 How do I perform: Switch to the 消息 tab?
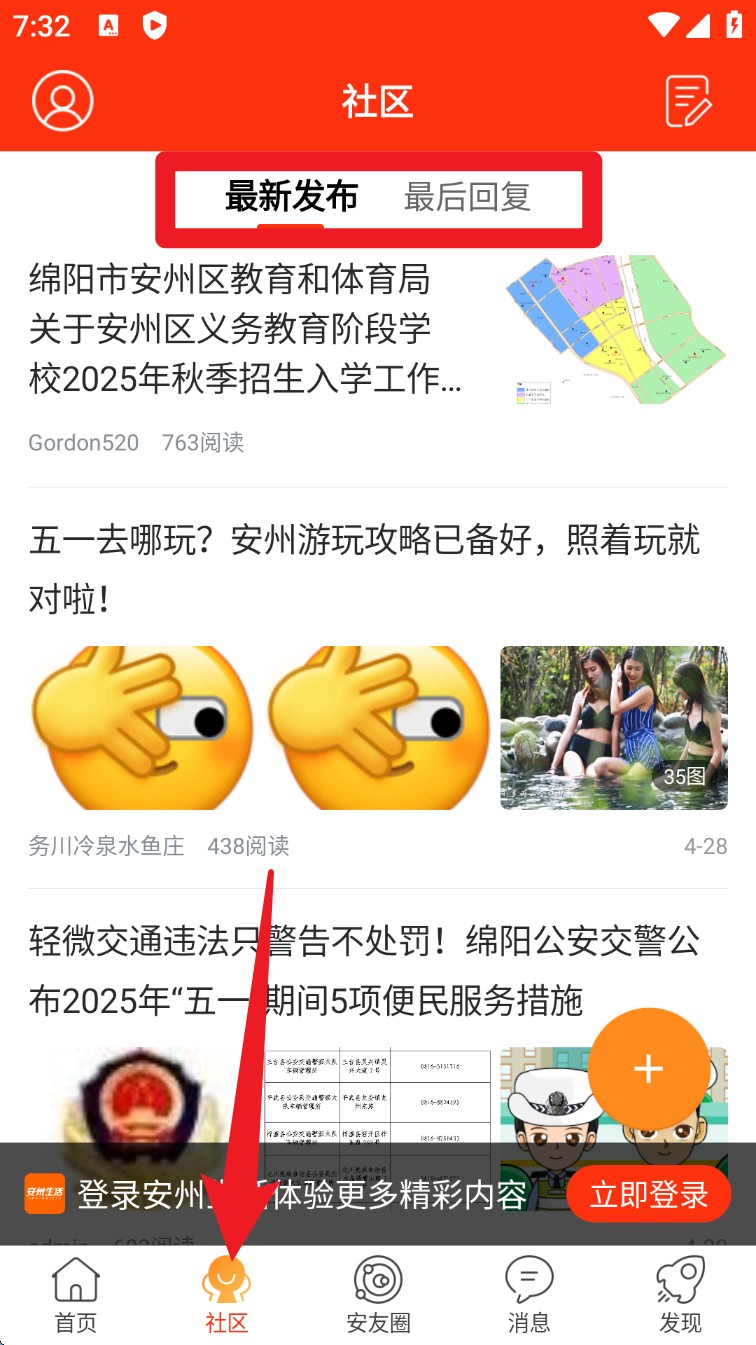coord(529,1296)
